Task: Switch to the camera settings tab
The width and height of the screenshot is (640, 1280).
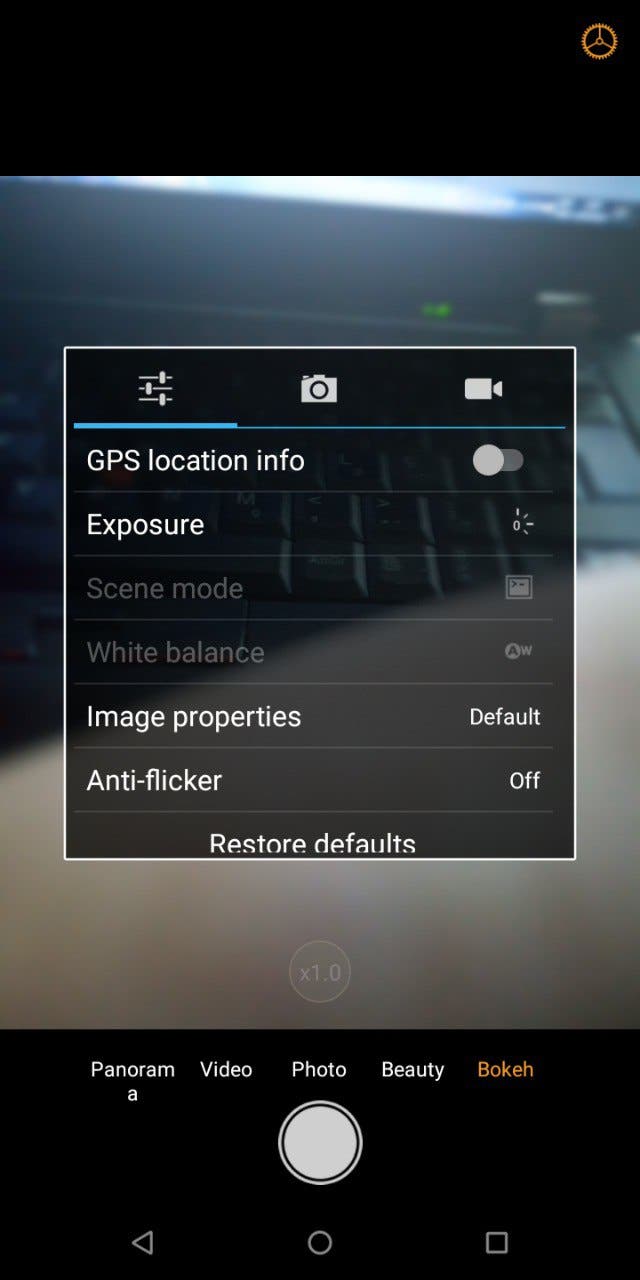Action: [x=319, y=388]
